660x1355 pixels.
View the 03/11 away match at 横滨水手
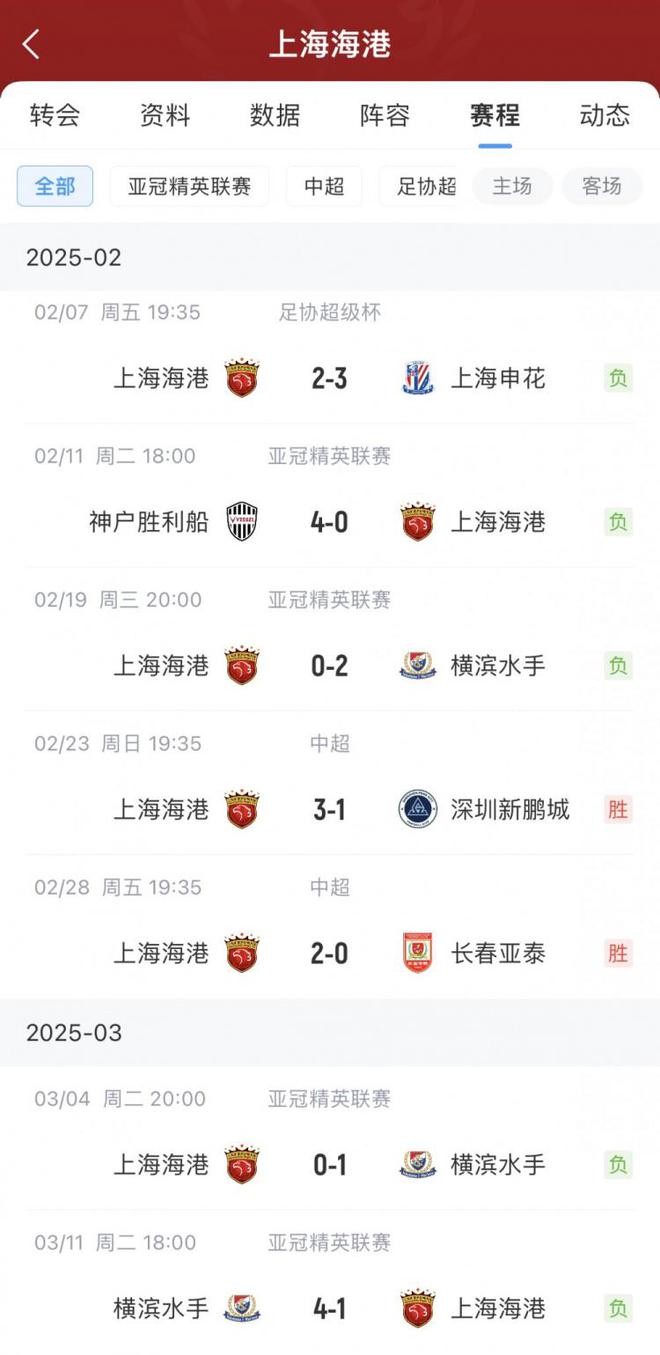[x=329, y=1308]
